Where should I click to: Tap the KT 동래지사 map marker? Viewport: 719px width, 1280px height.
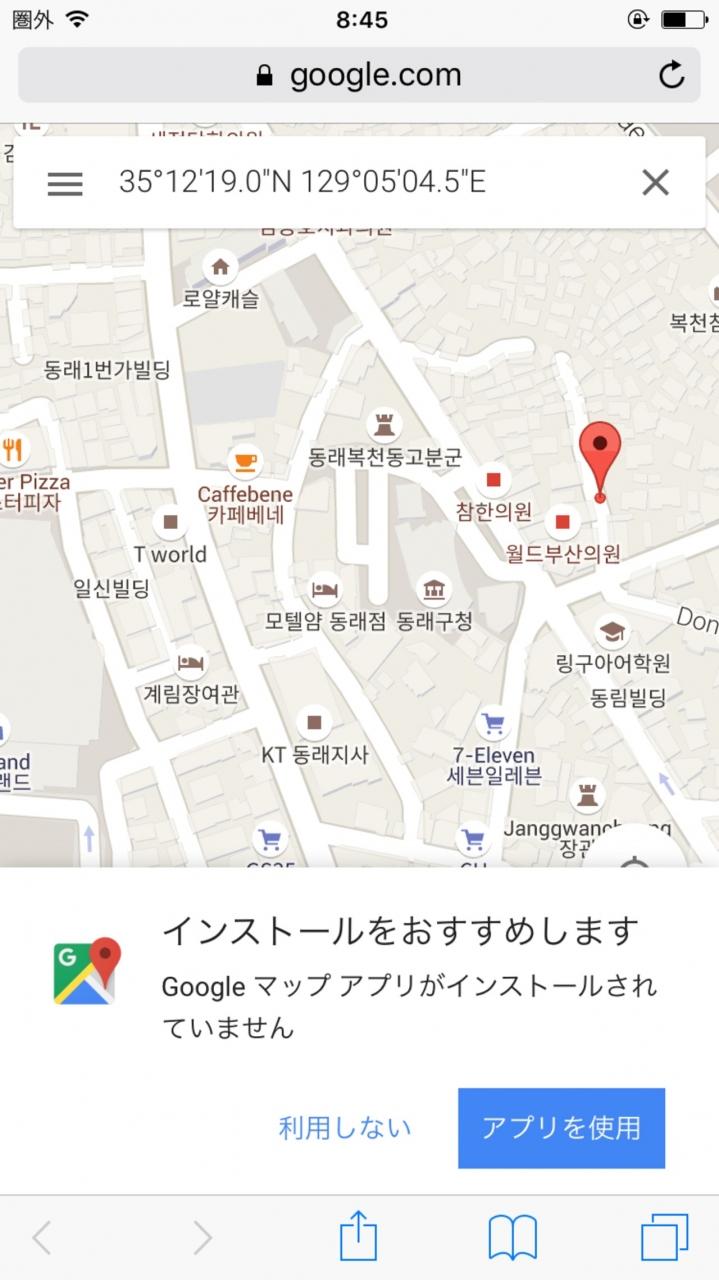click(x=314, y=721)
